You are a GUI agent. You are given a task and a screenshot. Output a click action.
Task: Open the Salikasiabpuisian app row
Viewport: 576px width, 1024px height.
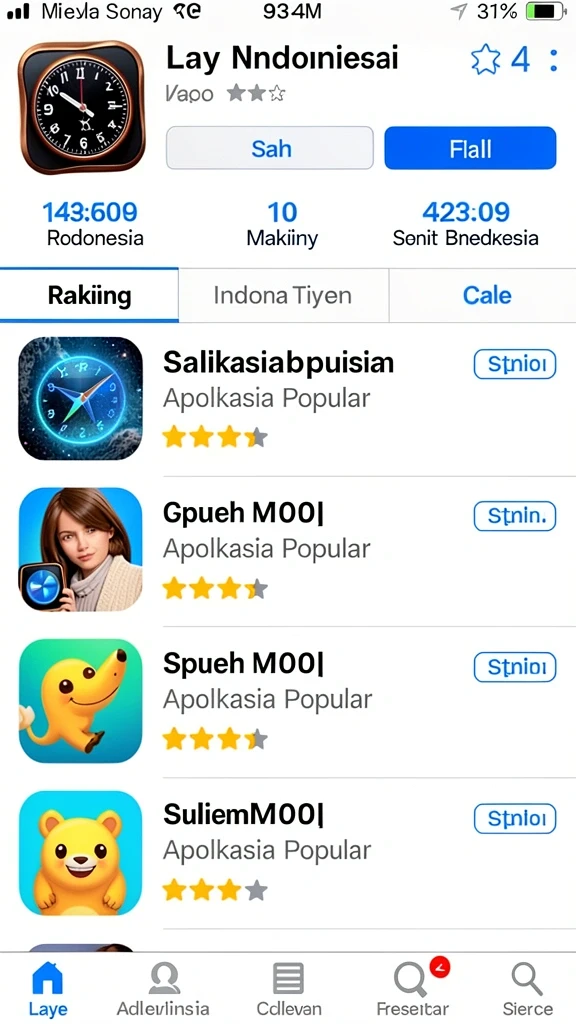[x=288, y=400]
